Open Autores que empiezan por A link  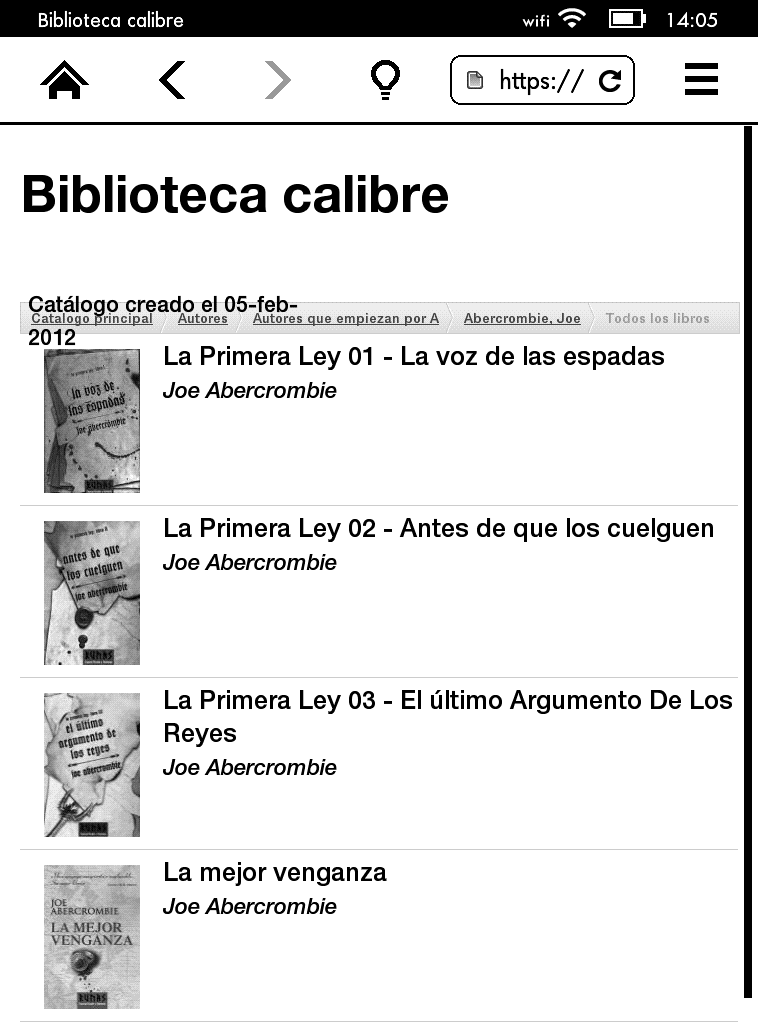coord(345,319)
